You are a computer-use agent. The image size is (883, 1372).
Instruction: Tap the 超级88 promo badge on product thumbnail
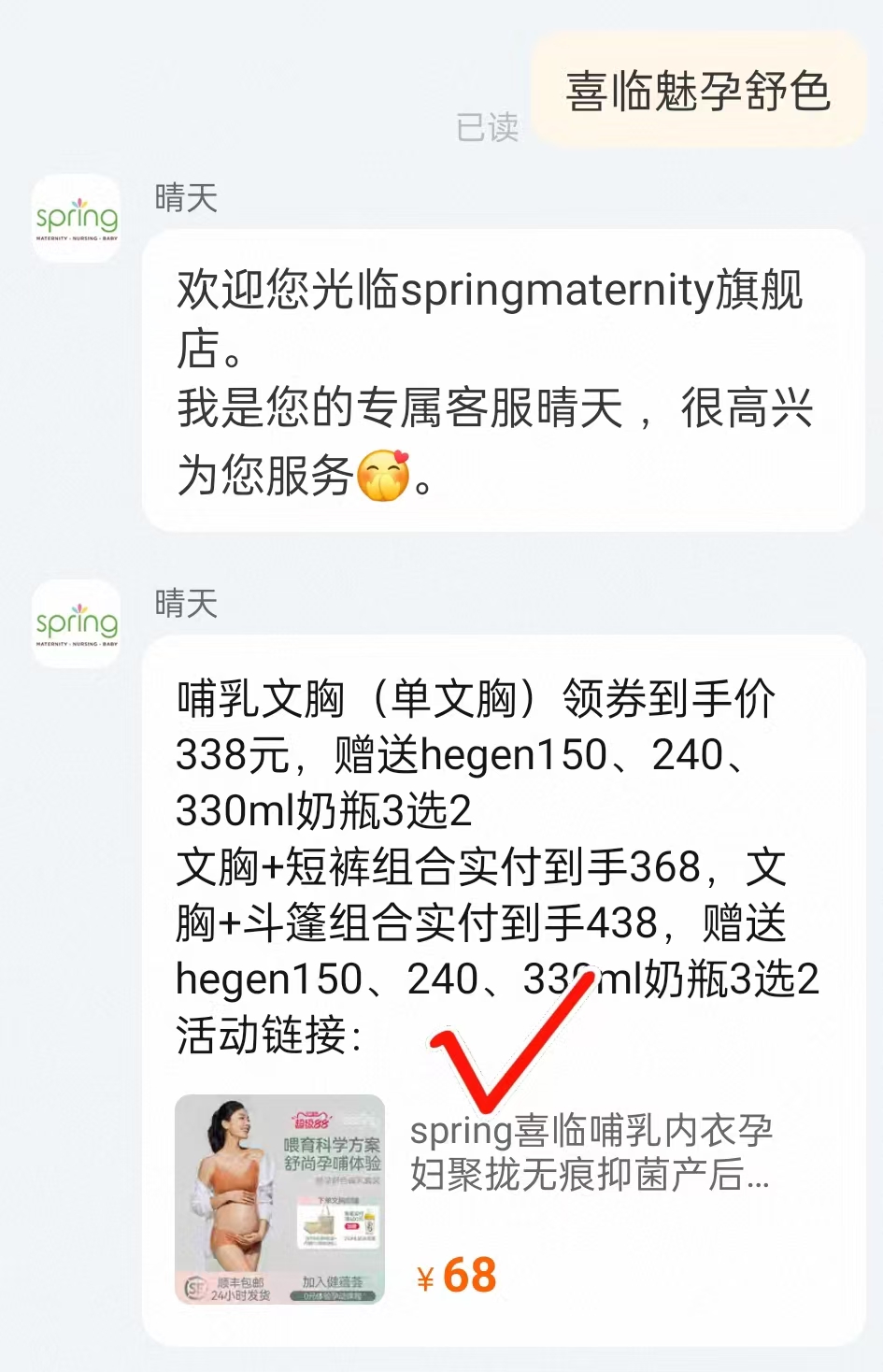[311, 1121]
